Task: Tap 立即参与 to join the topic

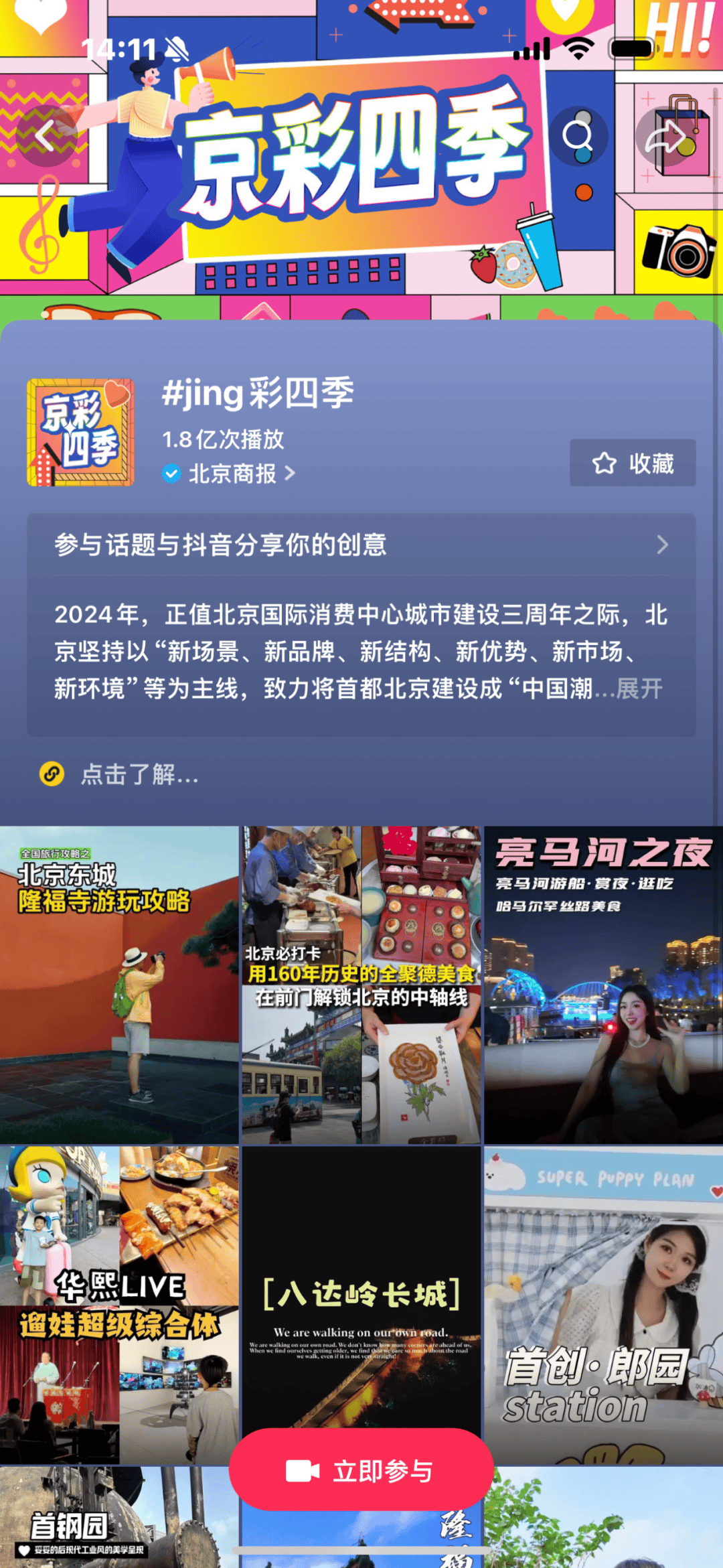Action: coord(361,1471)
